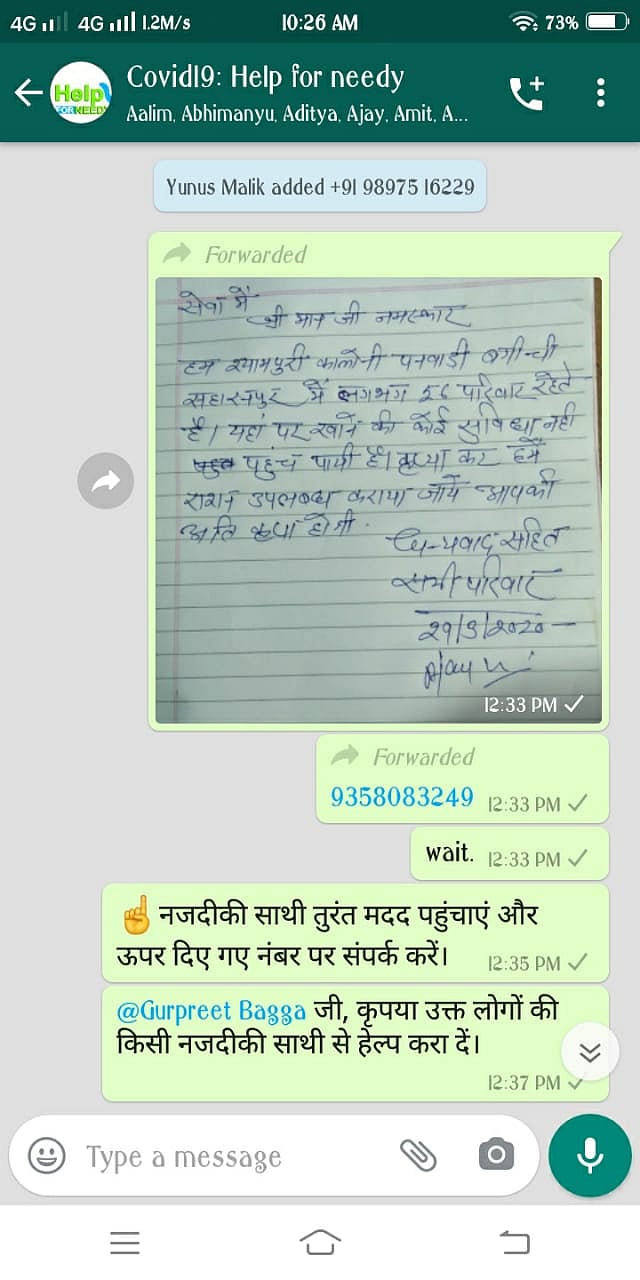Open the camera from the chat
The width and height of the screenshot is (640, 1280).
pyautogui.click(x=496, y=1156)
